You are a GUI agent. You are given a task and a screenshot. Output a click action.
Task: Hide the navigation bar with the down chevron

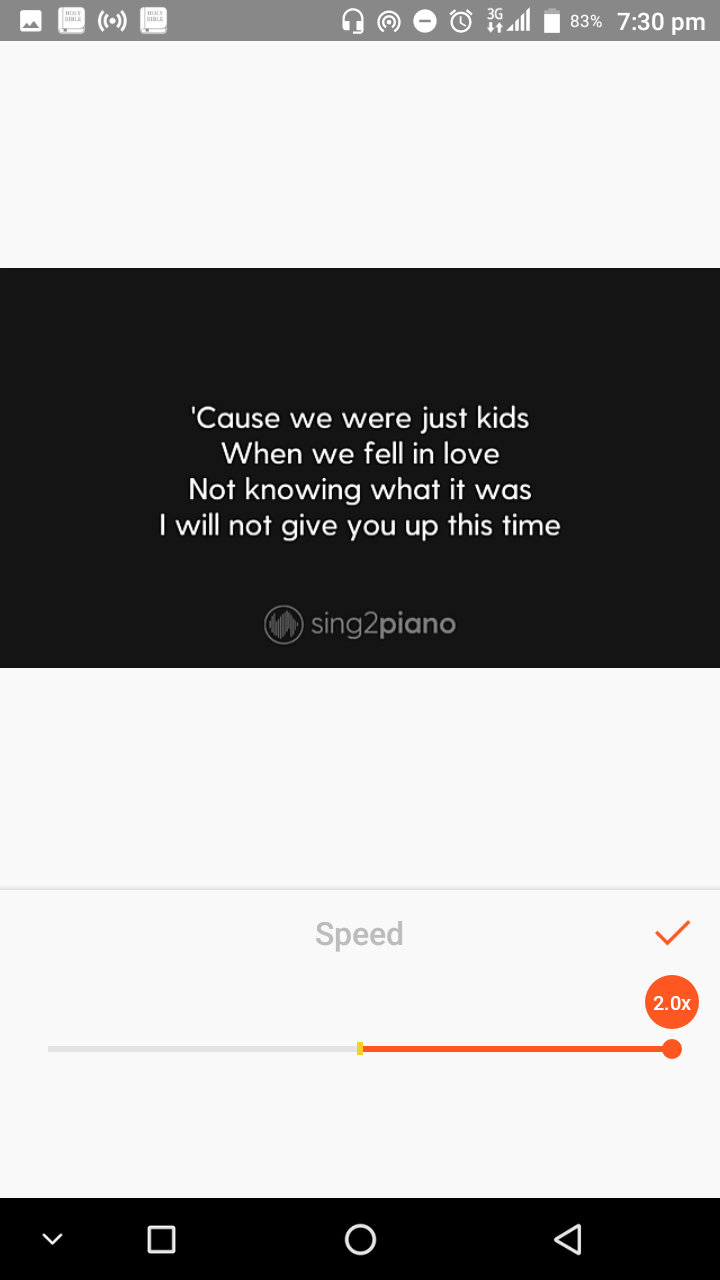53,1240
